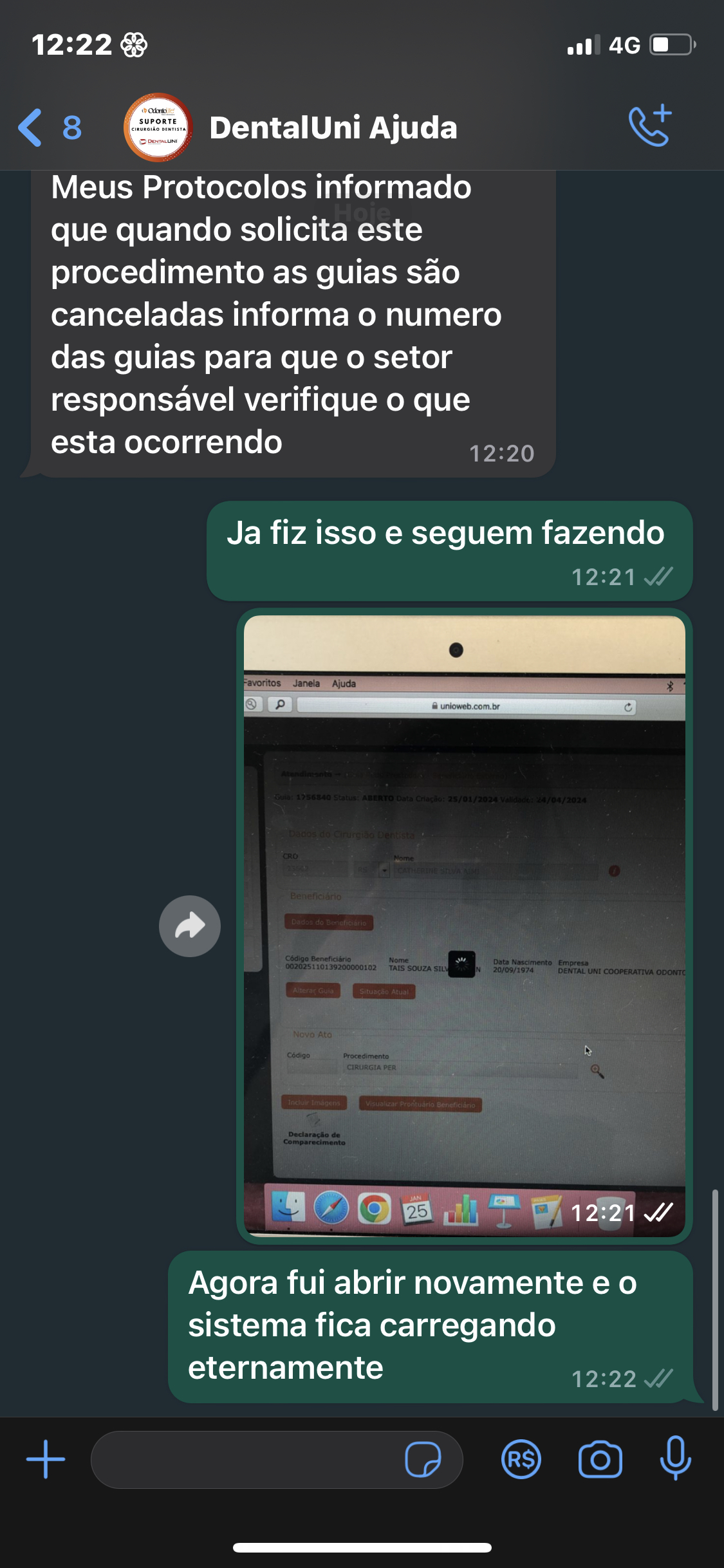Open the R$ payment option
Image resolution: width=724 pixels, height=1568 pixels.
point(521,1459)
